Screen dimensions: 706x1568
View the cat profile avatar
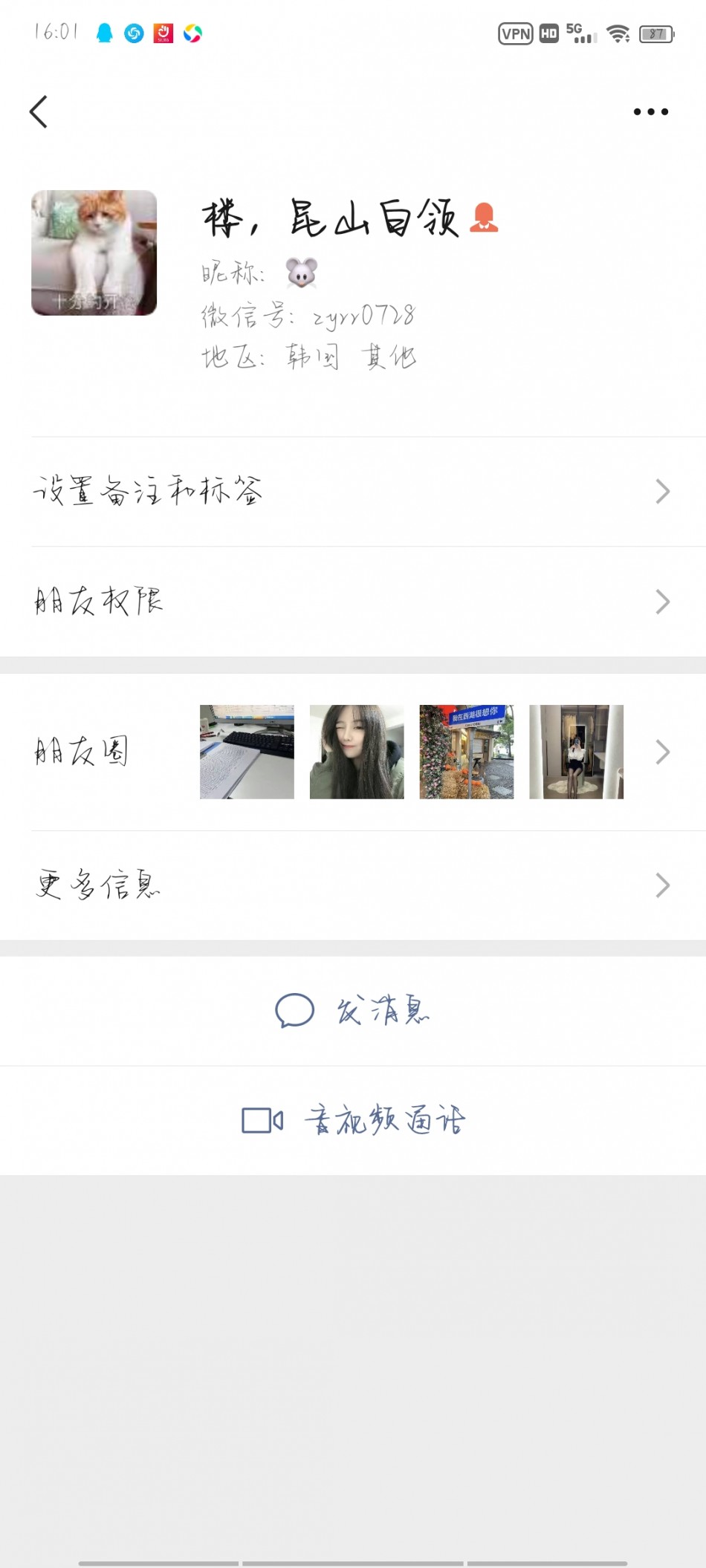coord(94,253)
